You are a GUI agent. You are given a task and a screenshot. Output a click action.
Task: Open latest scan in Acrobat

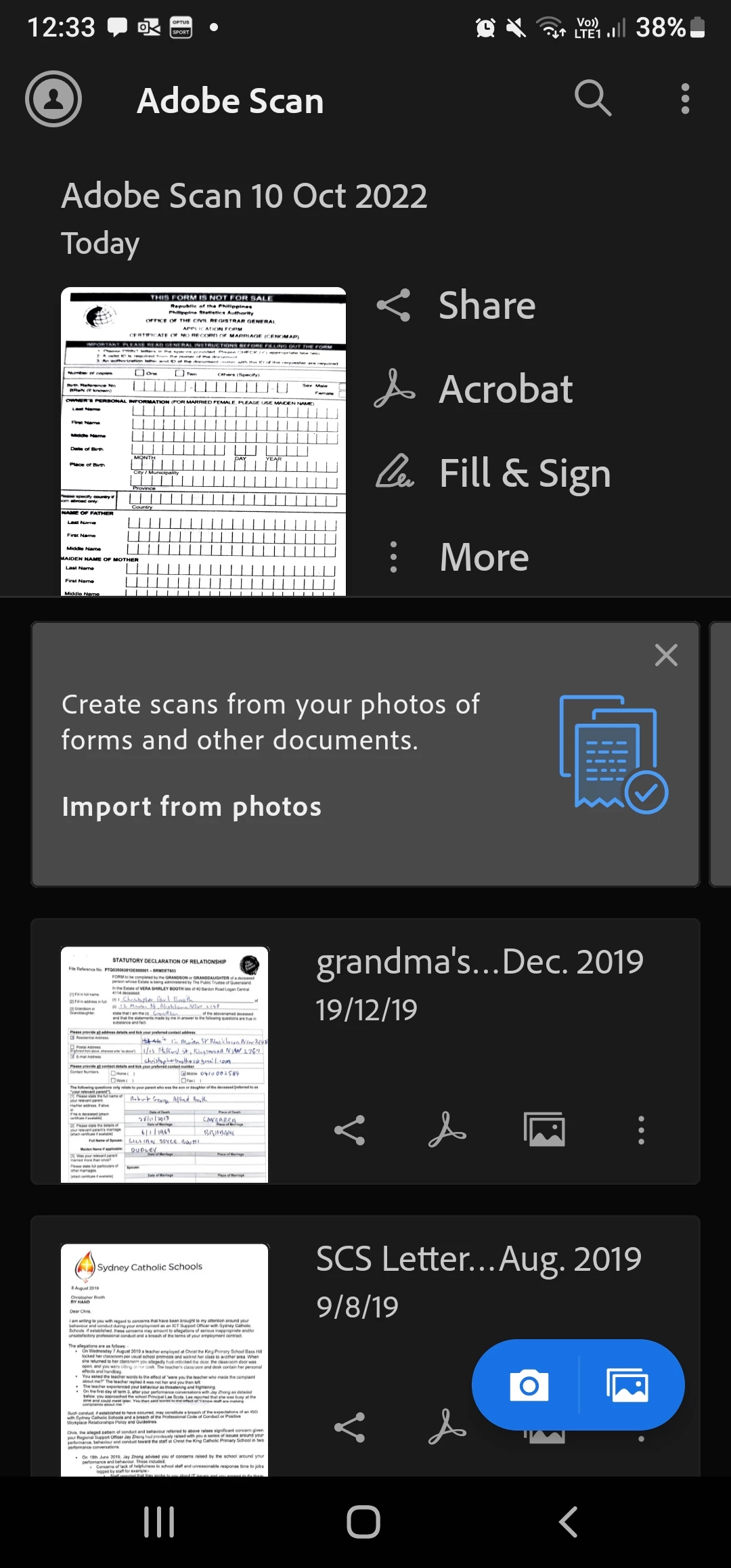coord(474,389)
